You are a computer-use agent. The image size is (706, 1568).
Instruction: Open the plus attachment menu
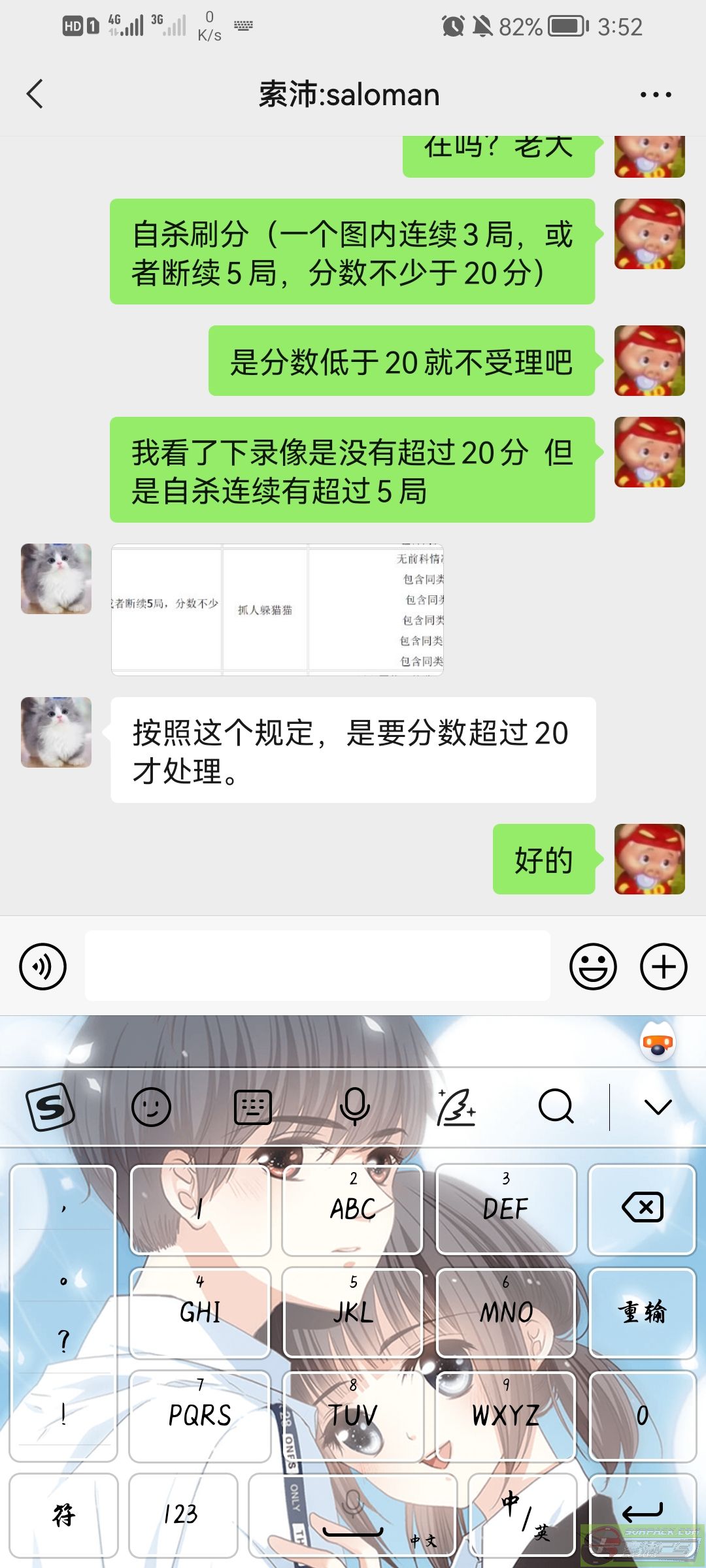click(x=663, y=966)
